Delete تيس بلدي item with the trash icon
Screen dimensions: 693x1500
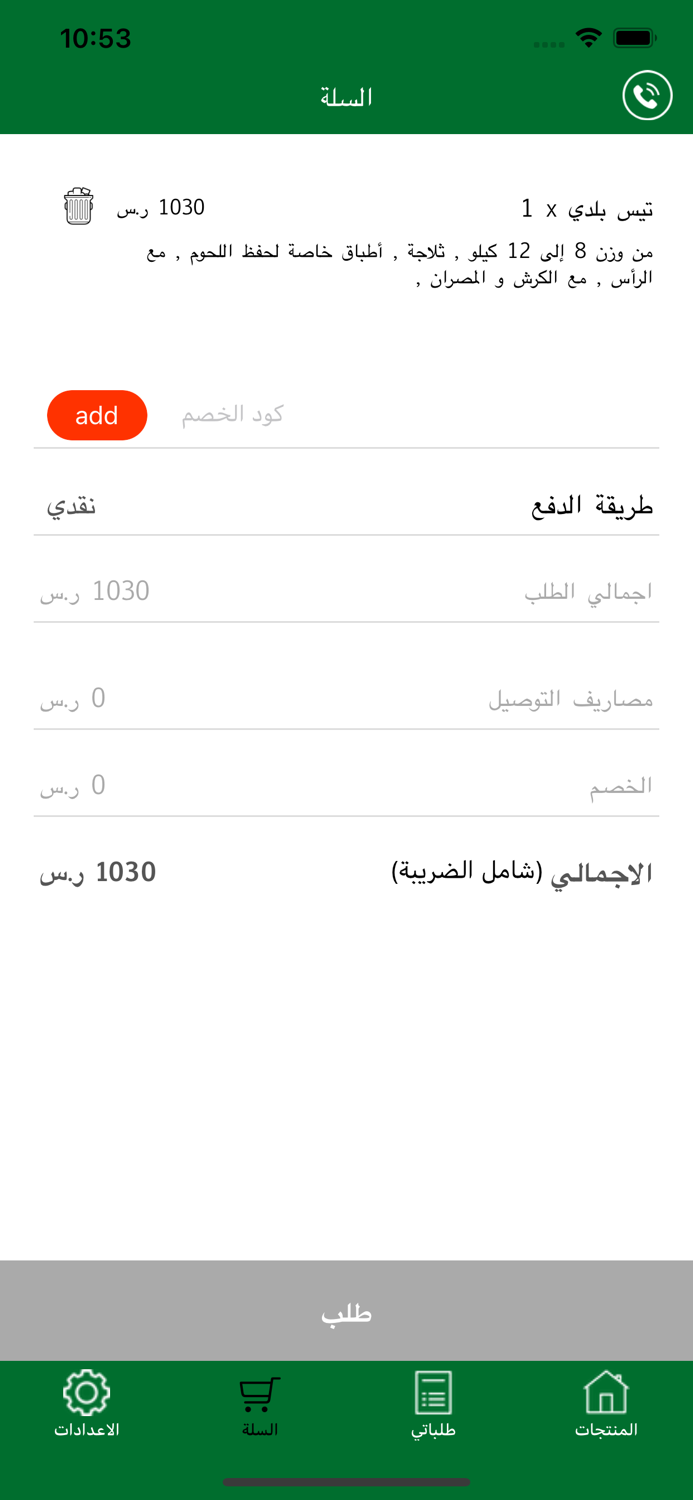point(78,206)
